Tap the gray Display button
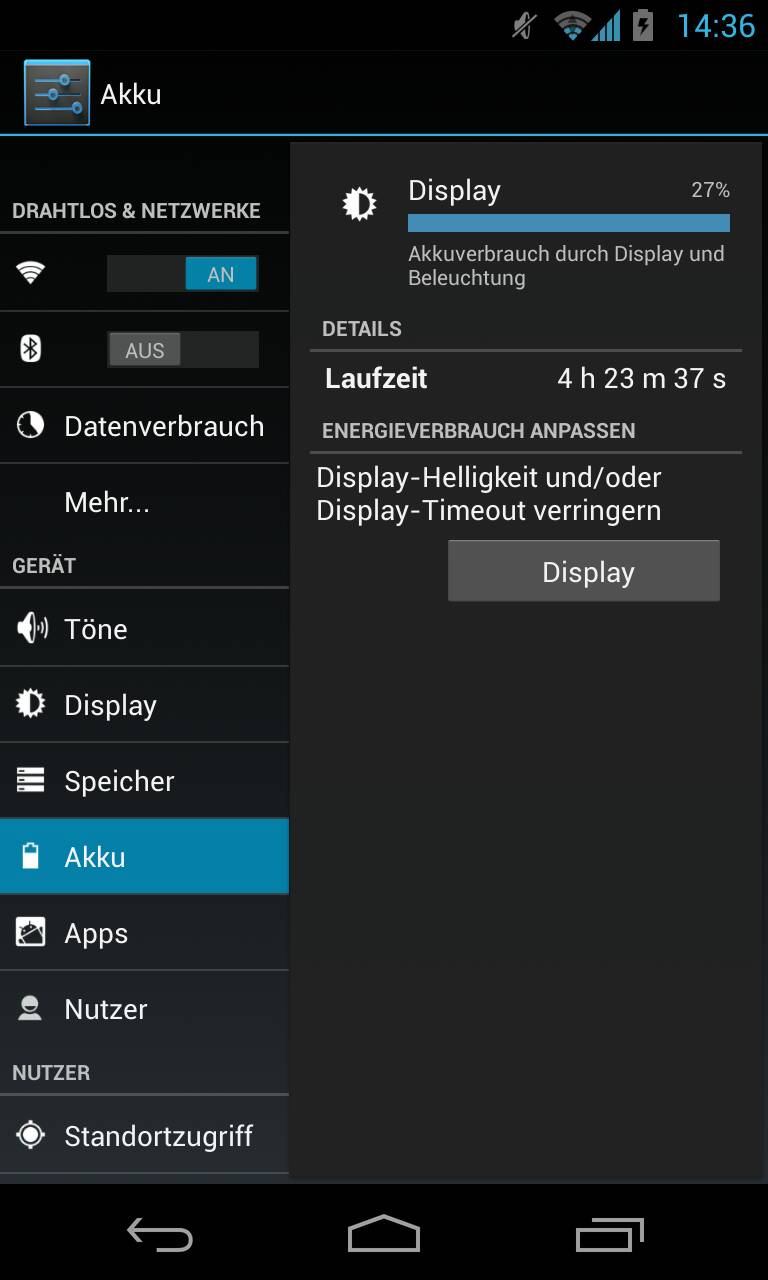This screenshot has width=768, height=1280. tap(584, 571)
